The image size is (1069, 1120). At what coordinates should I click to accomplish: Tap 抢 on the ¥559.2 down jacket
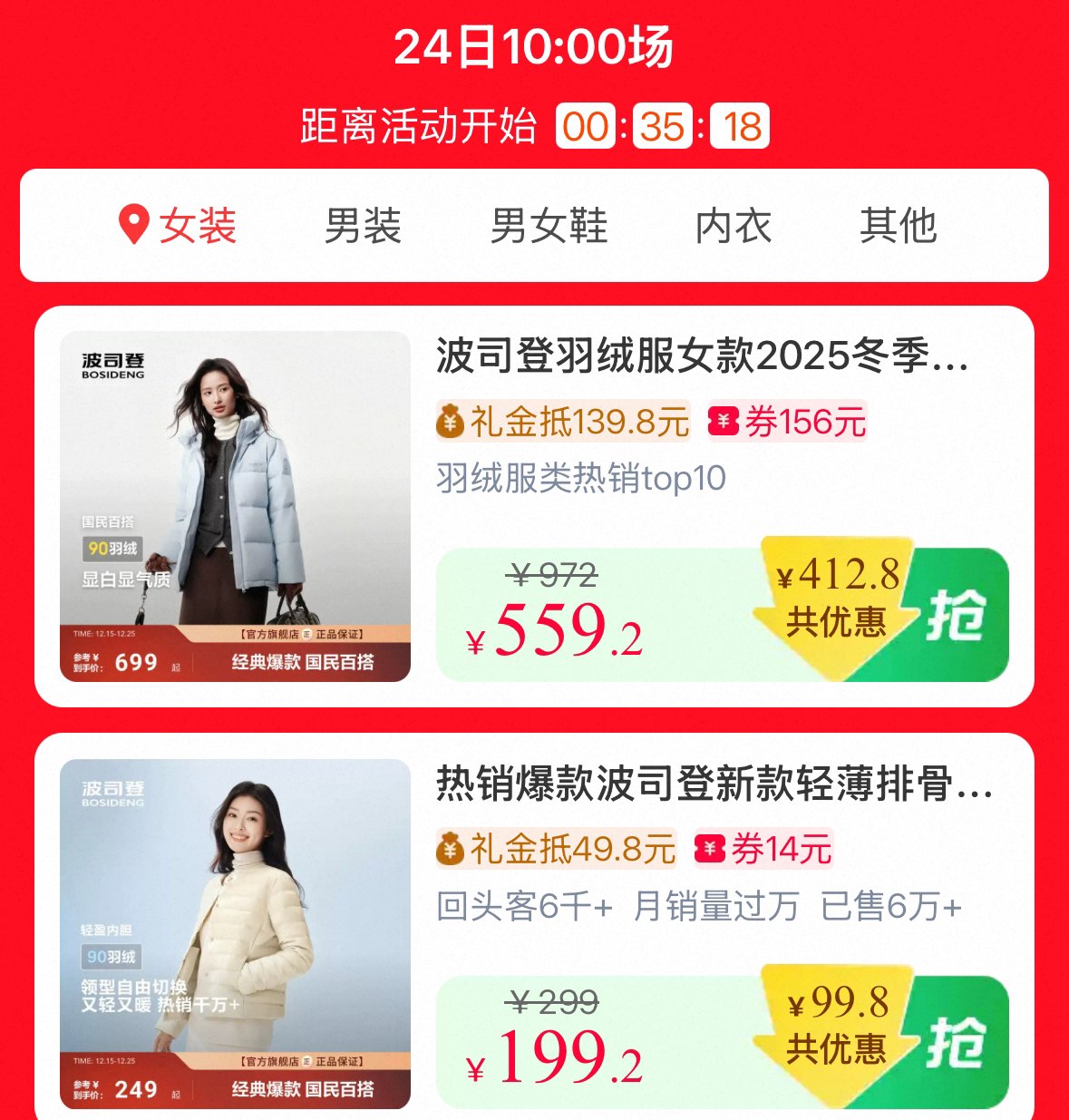(956, 616)
